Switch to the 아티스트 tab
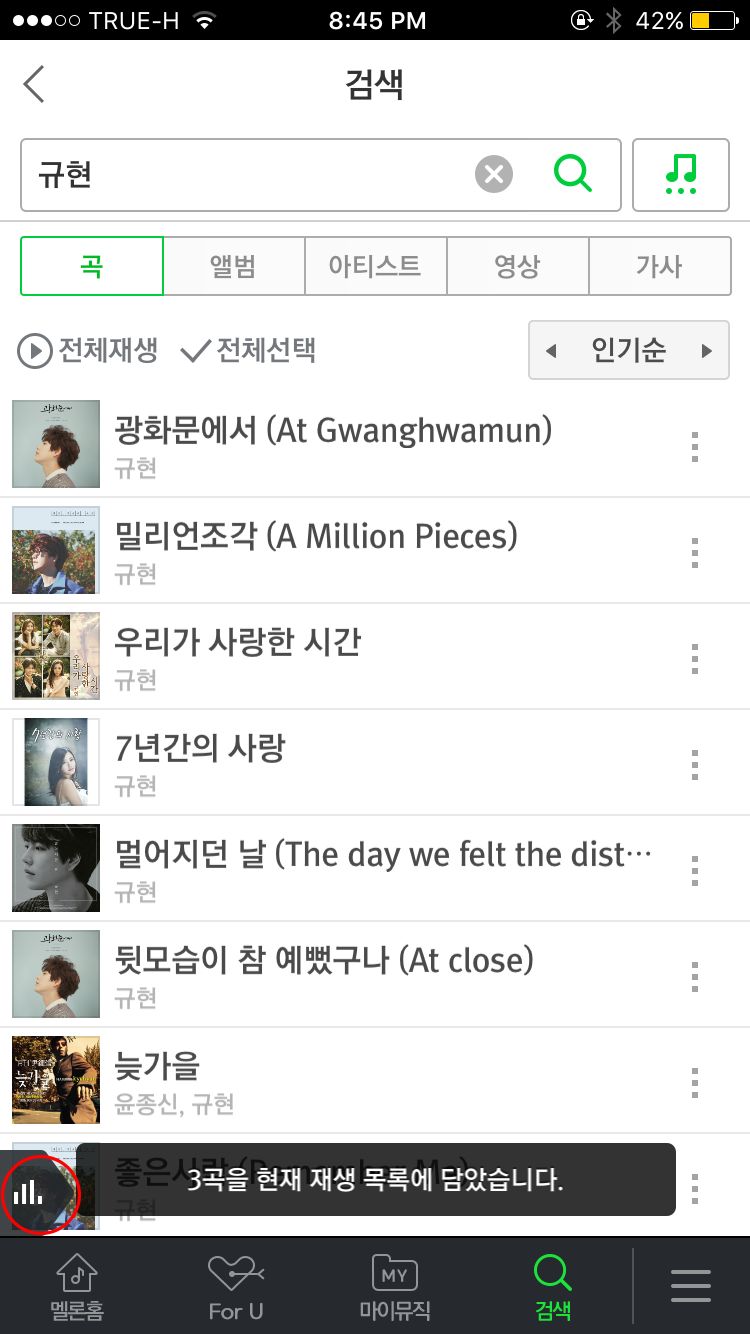 375,266
